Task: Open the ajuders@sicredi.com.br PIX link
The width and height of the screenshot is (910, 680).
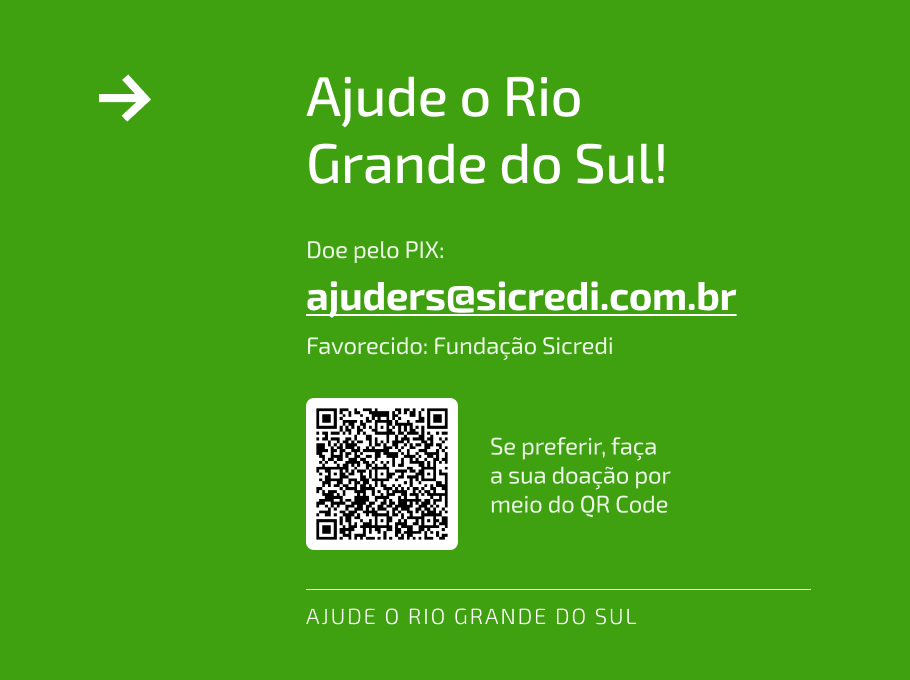Action: (x=521, y=298)
